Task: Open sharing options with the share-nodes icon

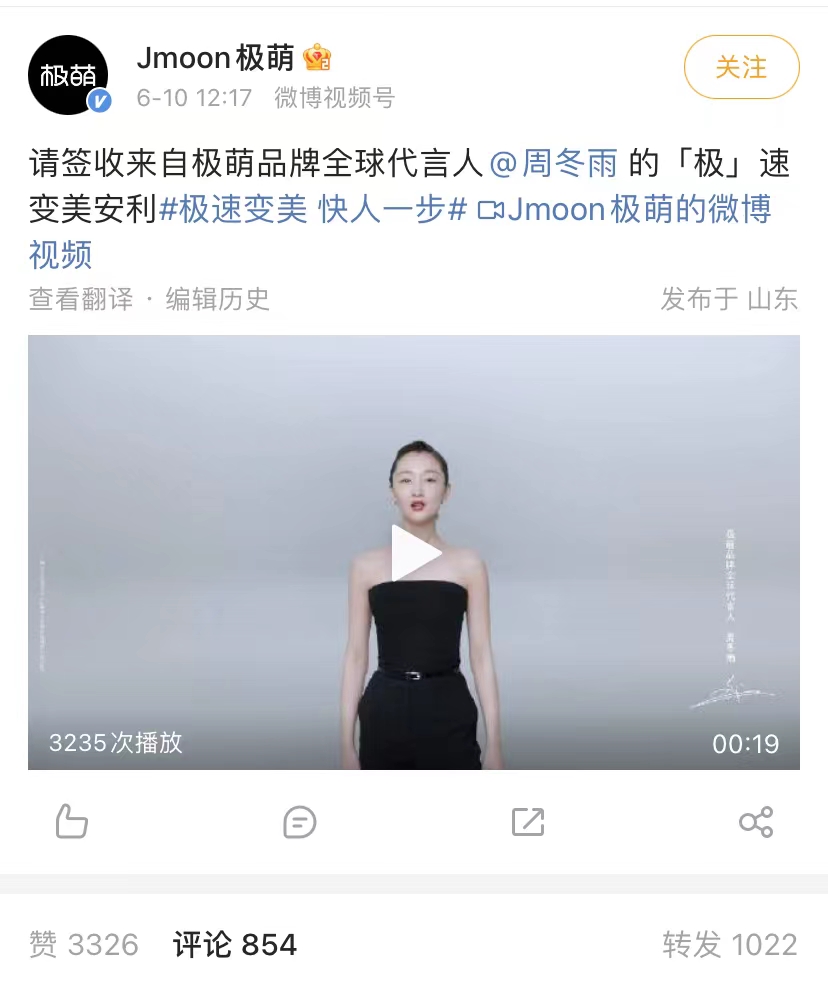Action: point(756,822)
